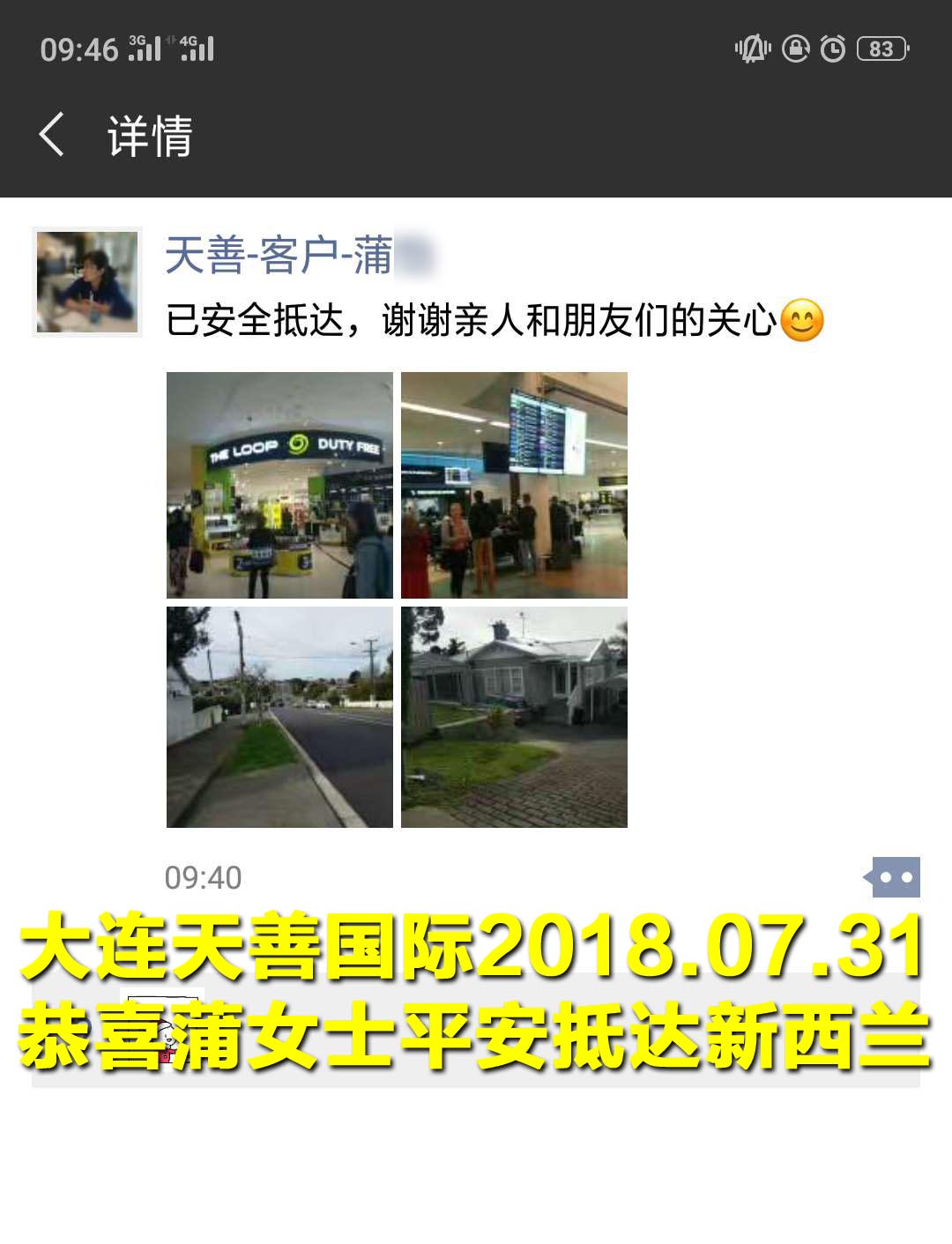Viewport: 952px width, 1244px height.
Task: Open the poster's profile avatar
Action: click(87, 281)
